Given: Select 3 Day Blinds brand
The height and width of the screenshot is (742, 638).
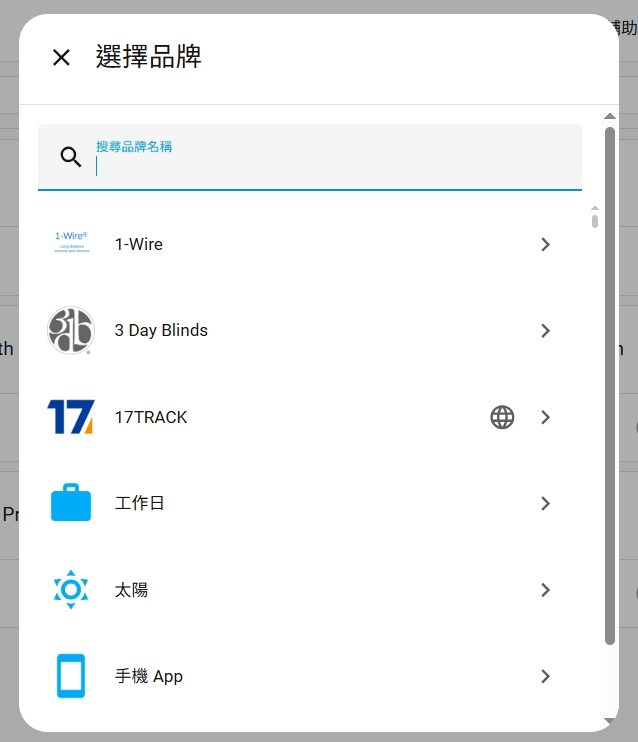Looking at the screenshot, I should tap(300, 330).
